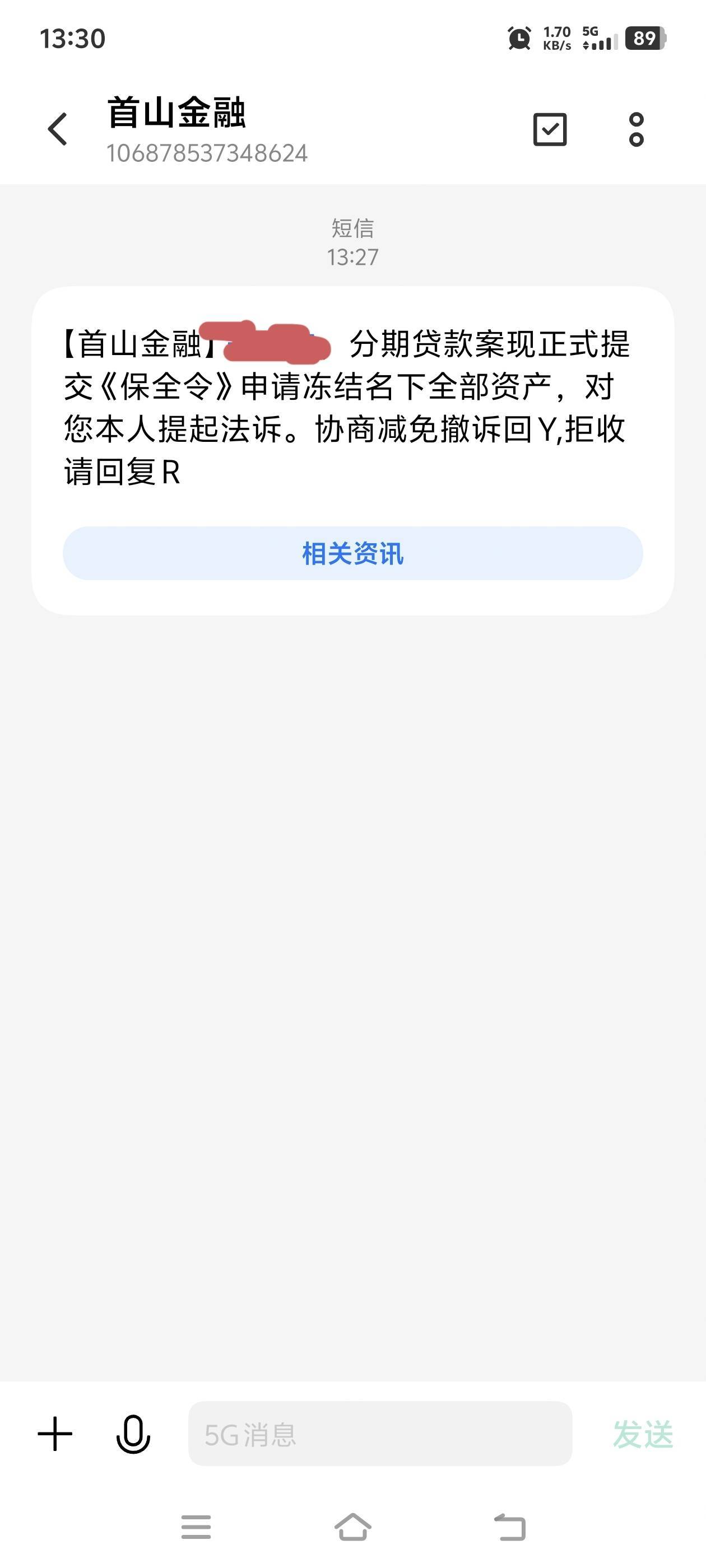The height and width of the screenshot is (1568, 706).
Task: Start voice input with the microphone
Action: pos(133,1434)
